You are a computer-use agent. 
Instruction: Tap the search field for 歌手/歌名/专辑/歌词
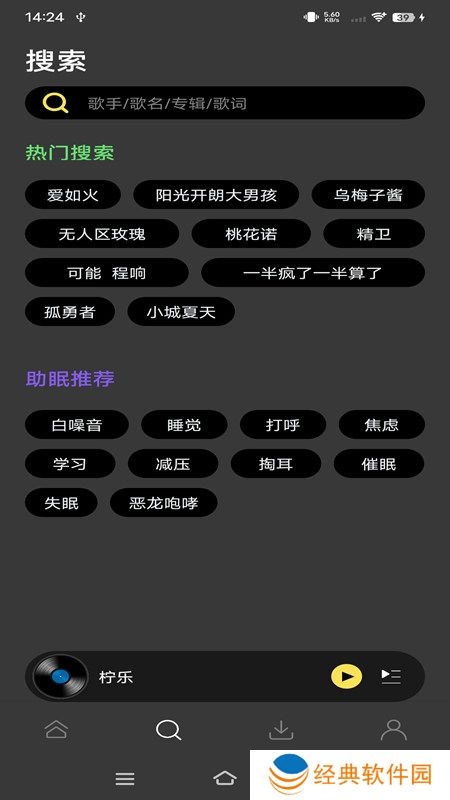pos(225,103)
